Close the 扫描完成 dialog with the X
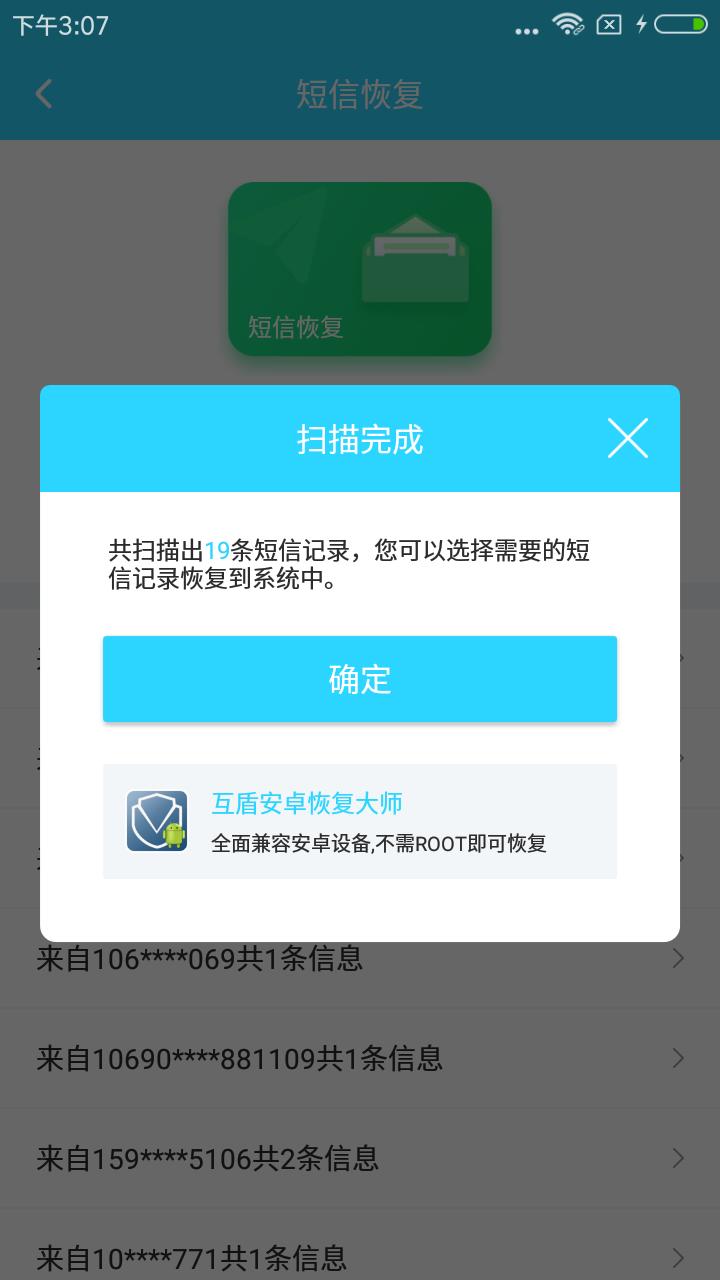 click(627, 437)
